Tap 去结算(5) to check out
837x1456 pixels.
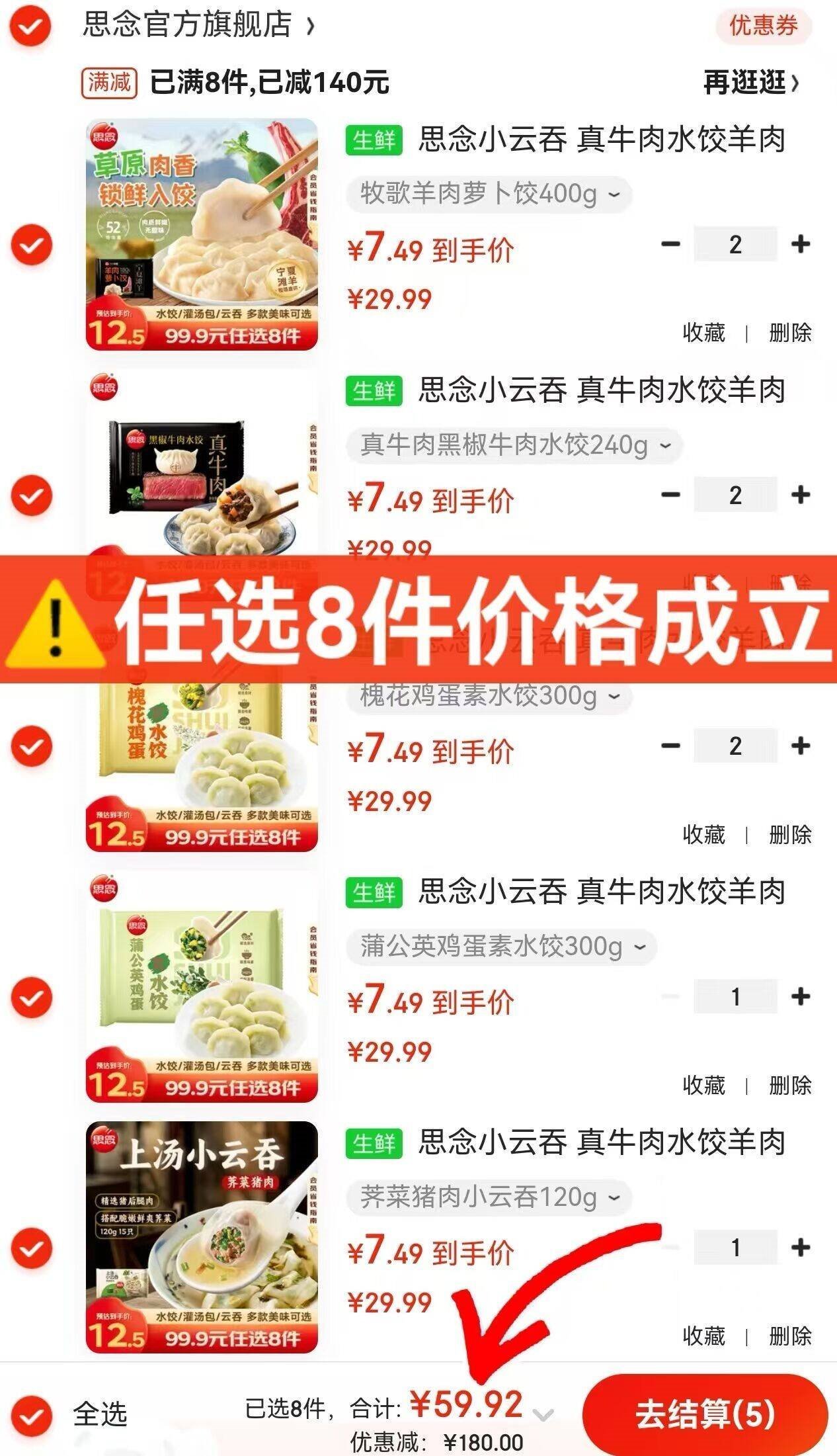tap(705, 1414)
